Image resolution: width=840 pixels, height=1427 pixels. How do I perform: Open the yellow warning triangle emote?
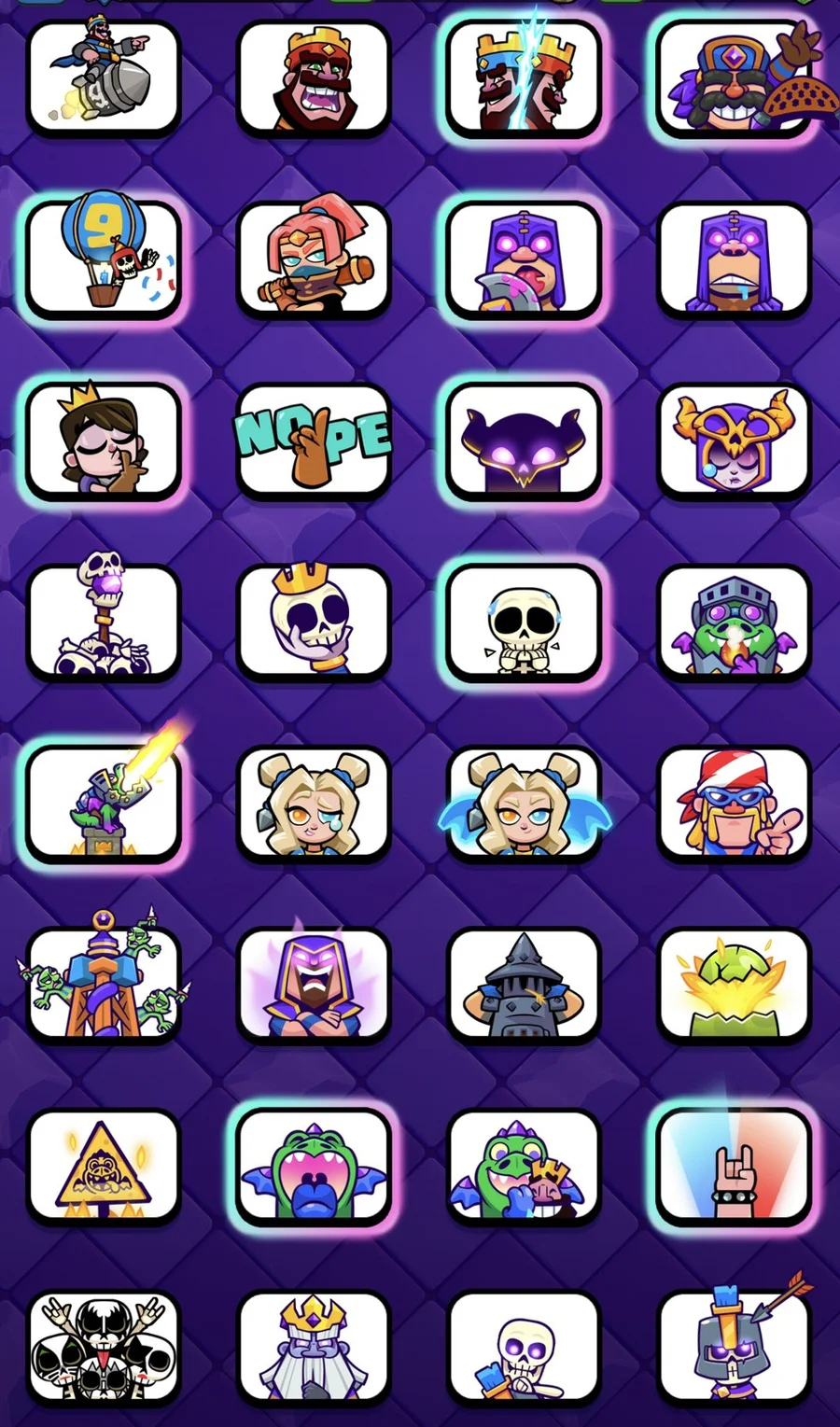point(103,1167)
